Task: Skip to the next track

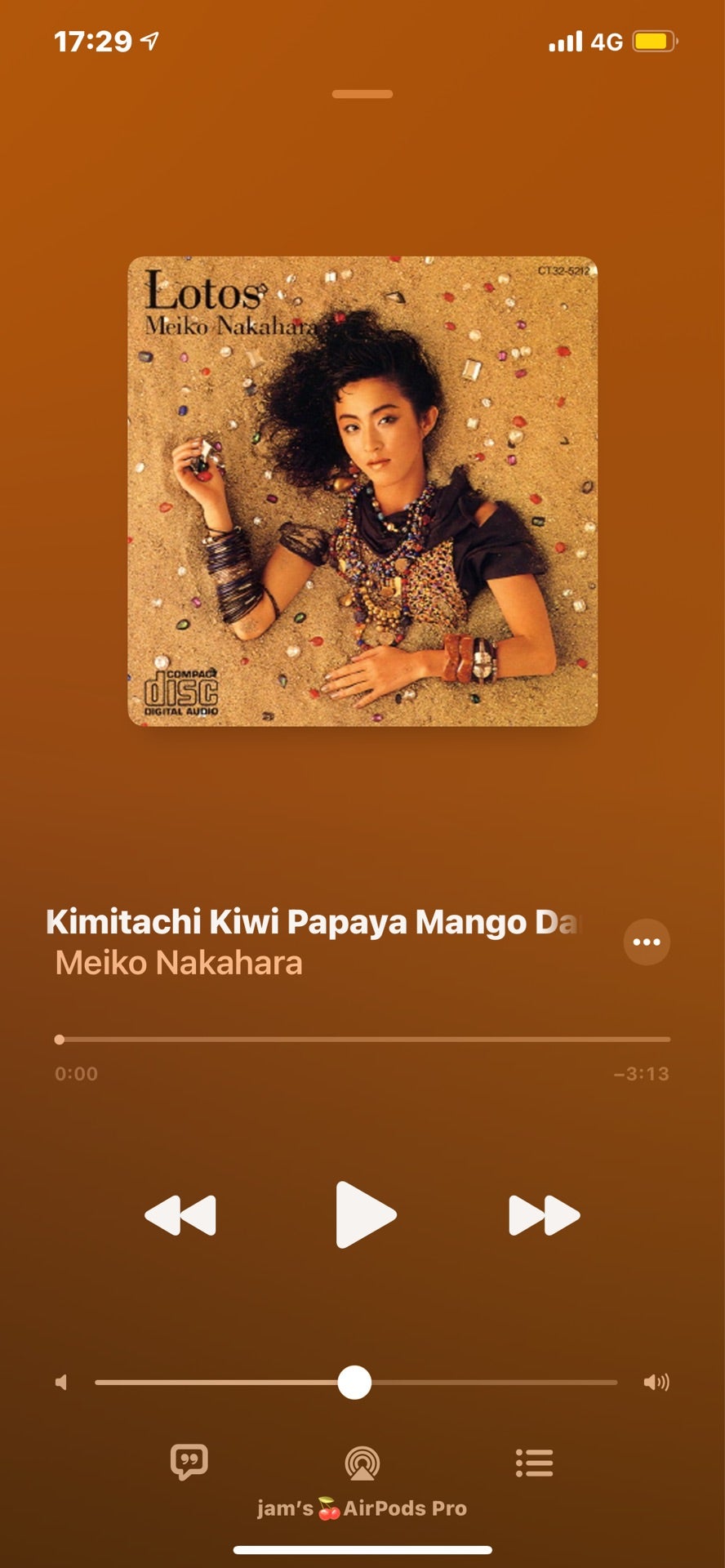Action: pyautogui.click(x=544, y=1215)
